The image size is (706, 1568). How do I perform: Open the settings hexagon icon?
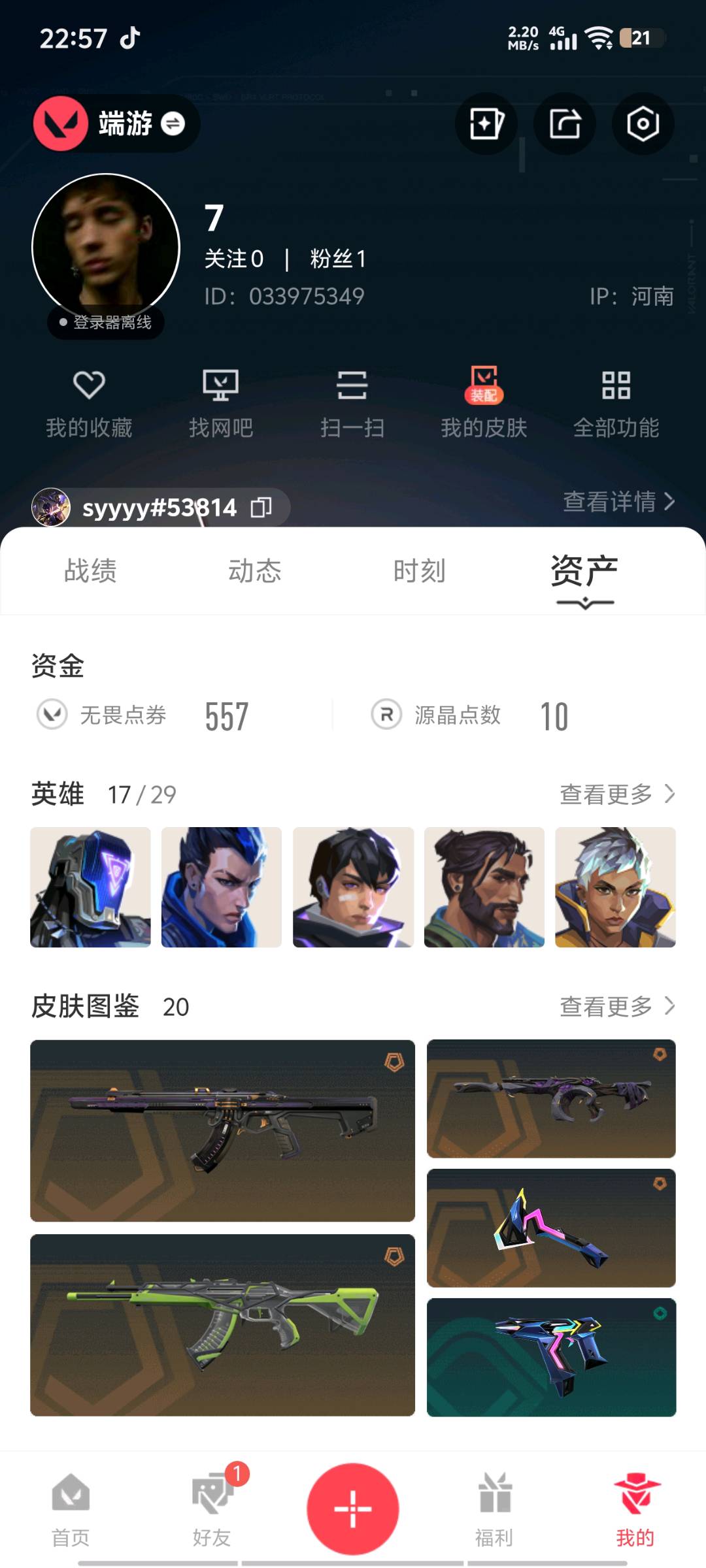coord(643,124)
